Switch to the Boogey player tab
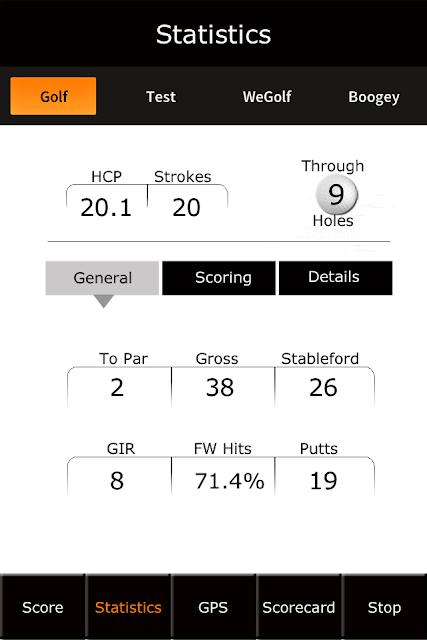This screenshot has width=427, height=640. pyautogui.click(x=374, y=97)
